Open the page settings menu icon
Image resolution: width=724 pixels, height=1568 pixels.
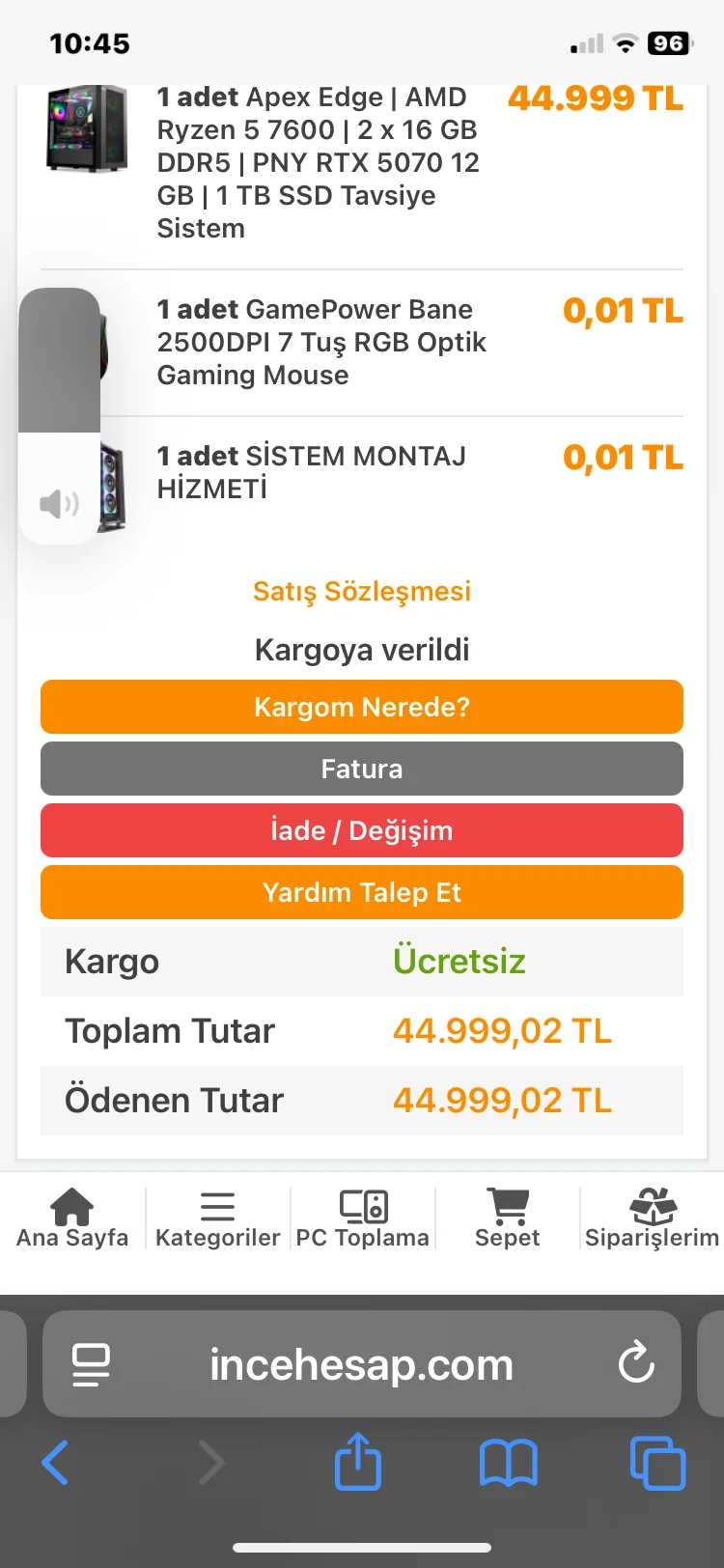[91, 1364]
